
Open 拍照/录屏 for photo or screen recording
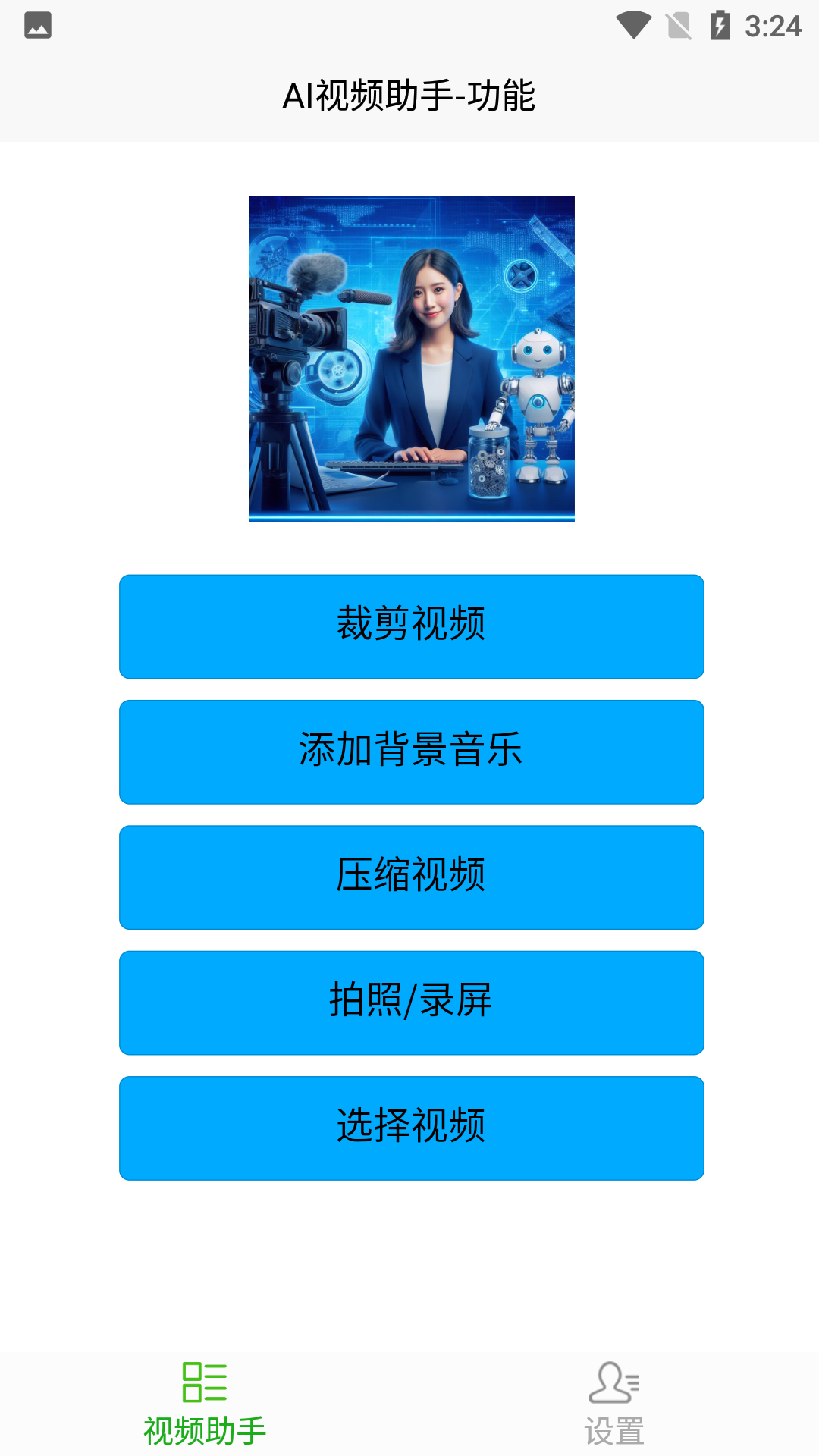tap(411, 1003)
